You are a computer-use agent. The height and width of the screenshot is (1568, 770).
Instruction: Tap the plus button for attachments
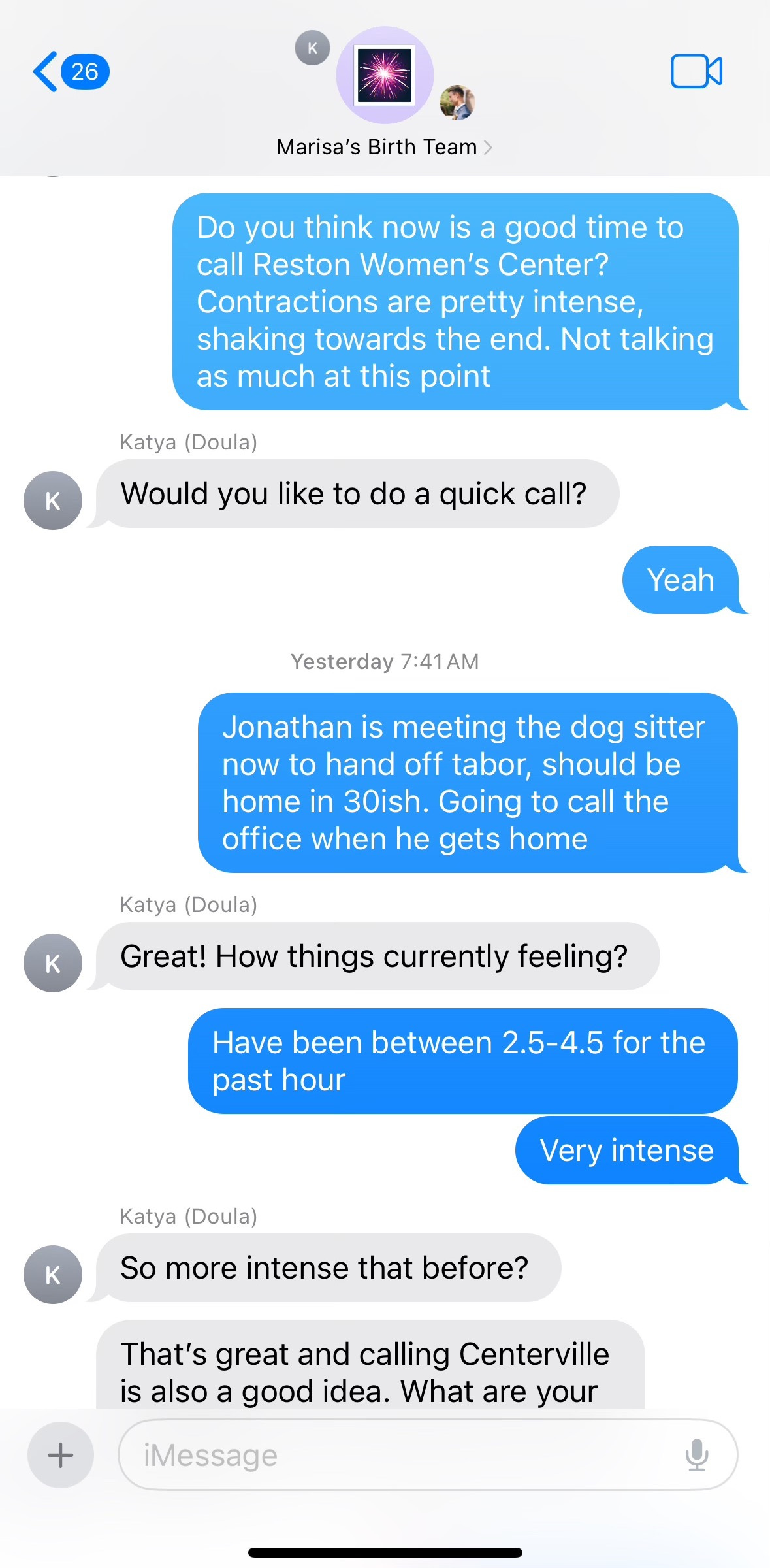(61, 1455)
